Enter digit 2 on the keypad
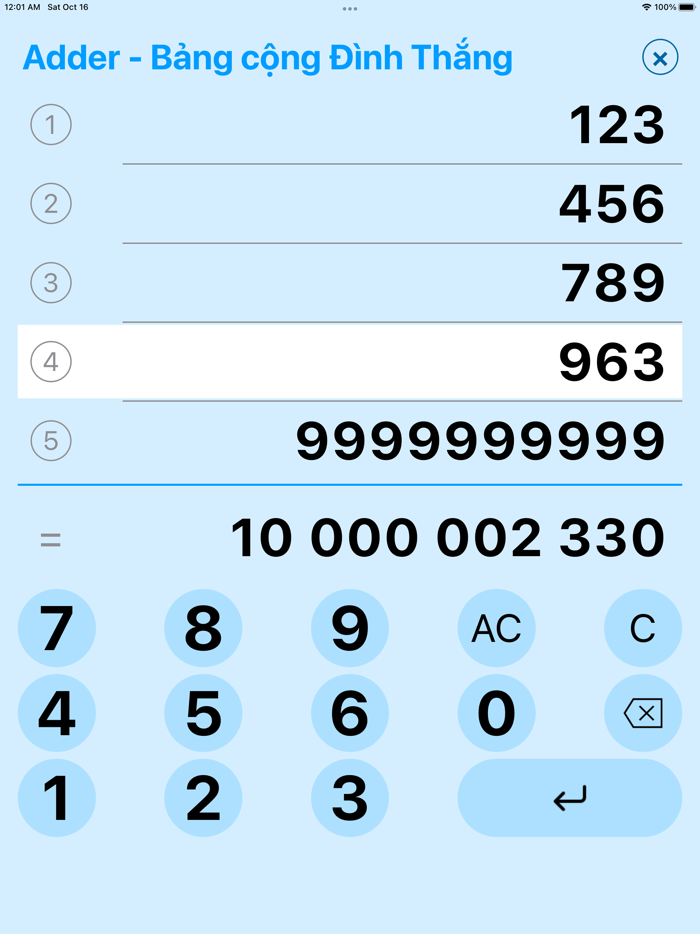The width and height of the screenshot is (700, 934). click(203, 798)
